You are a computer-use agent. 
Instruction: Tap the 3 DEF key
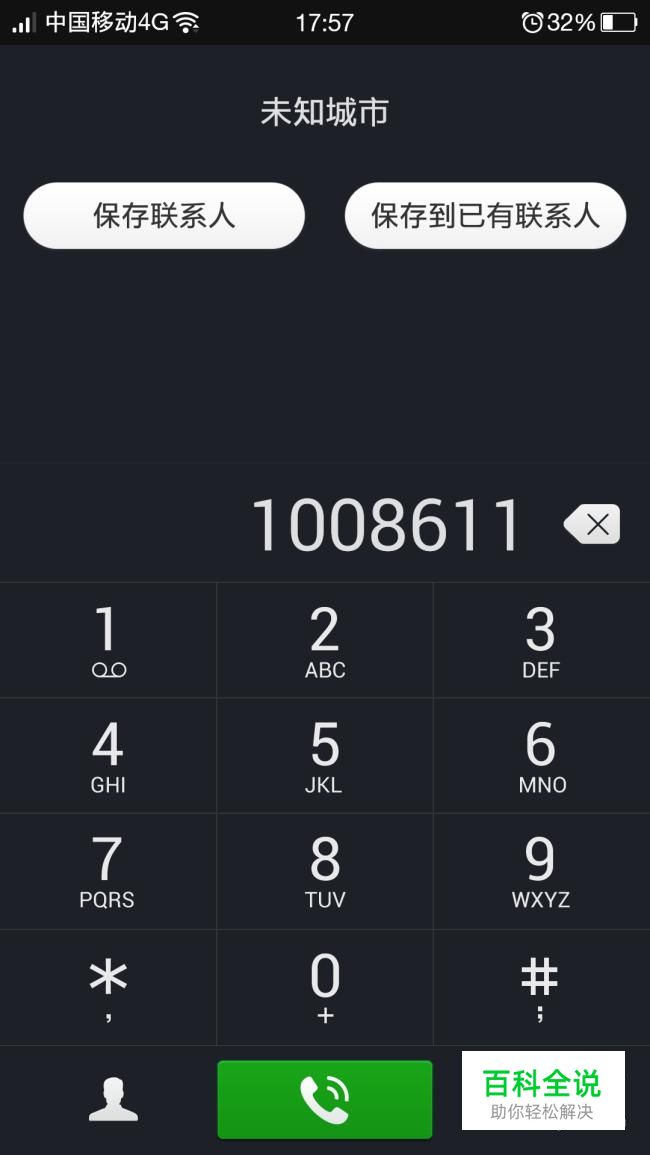click(x=541, y=641)
